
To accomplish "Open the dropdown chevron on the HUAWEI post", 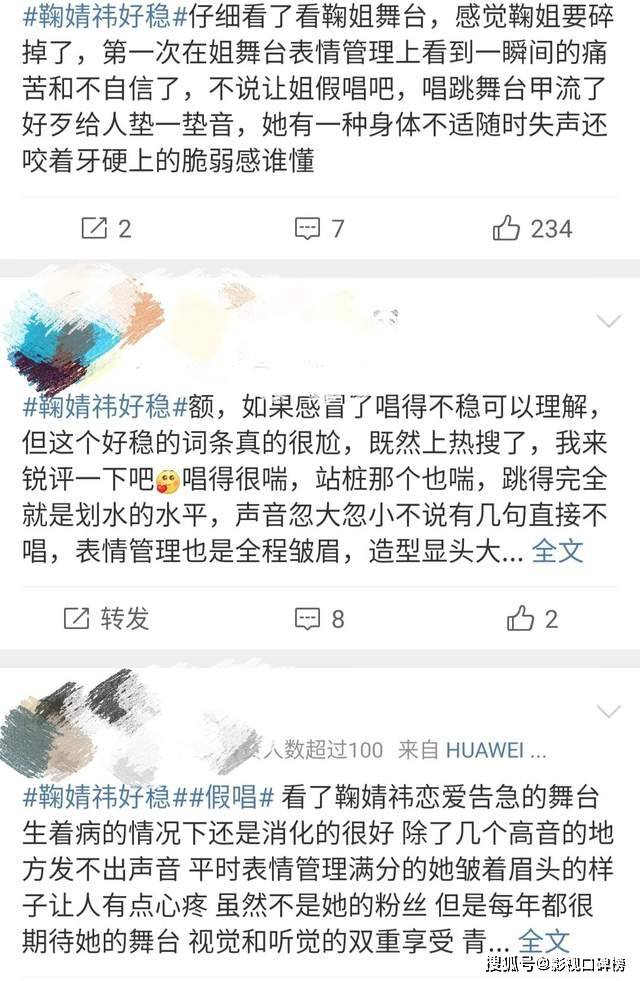I will [x=608, y=711].
